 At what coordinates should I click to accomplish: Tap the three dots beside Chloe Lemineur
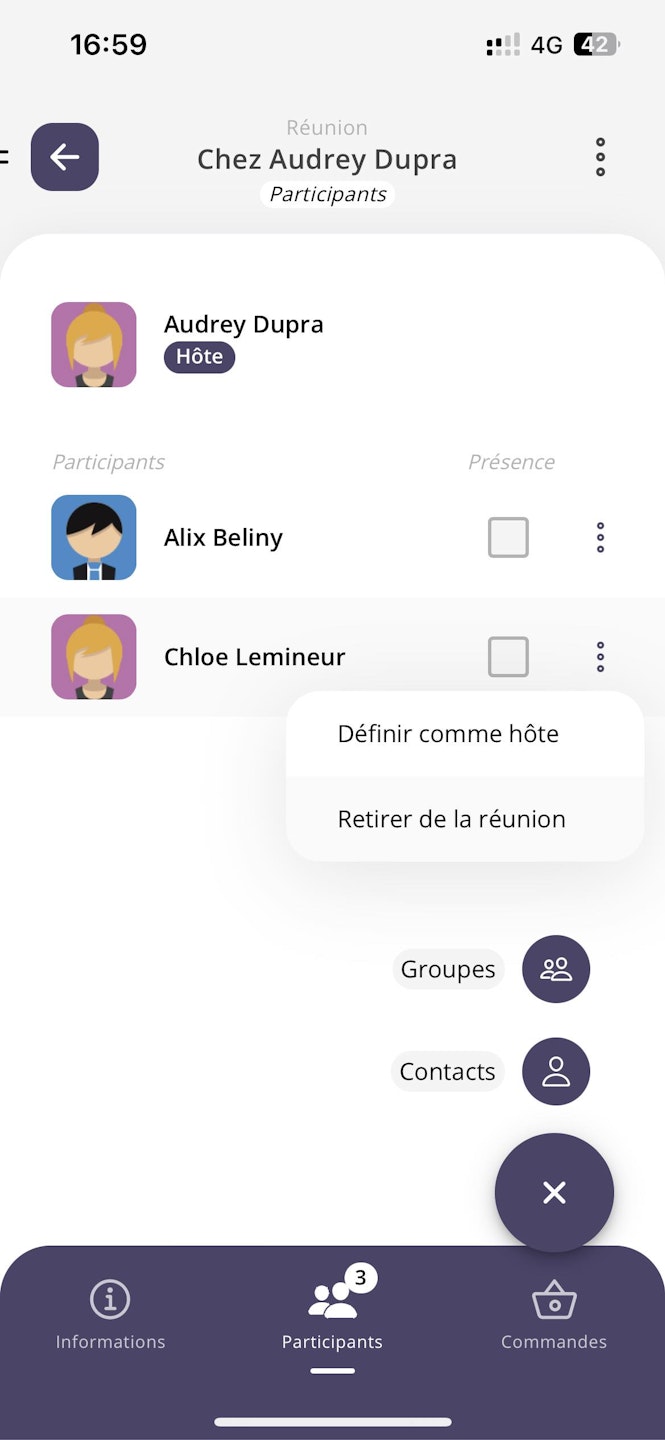(600, 657)
